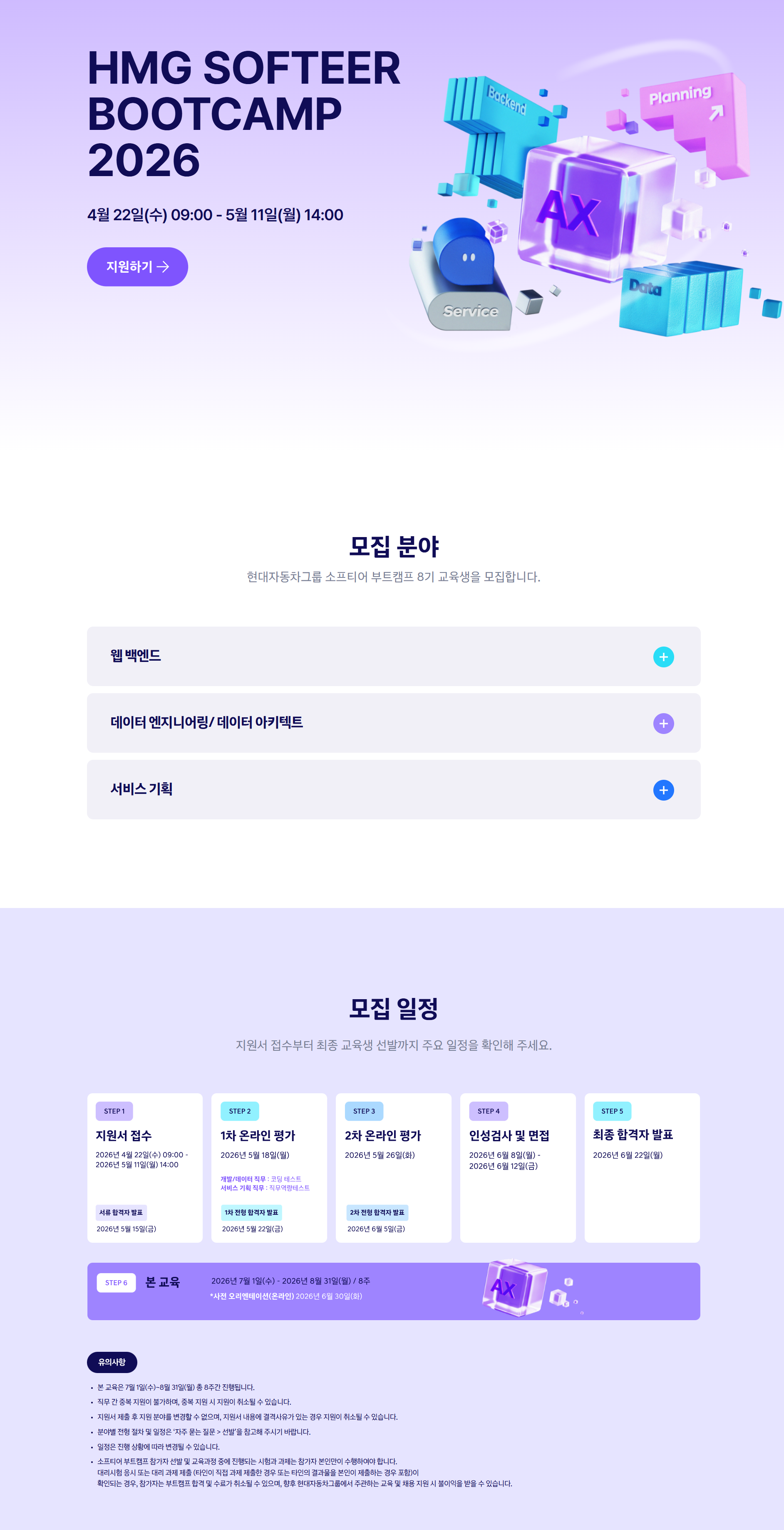784x1530 pixels.
Task: Expand the 서비스 기획 section
Action: tap(663, 790)
